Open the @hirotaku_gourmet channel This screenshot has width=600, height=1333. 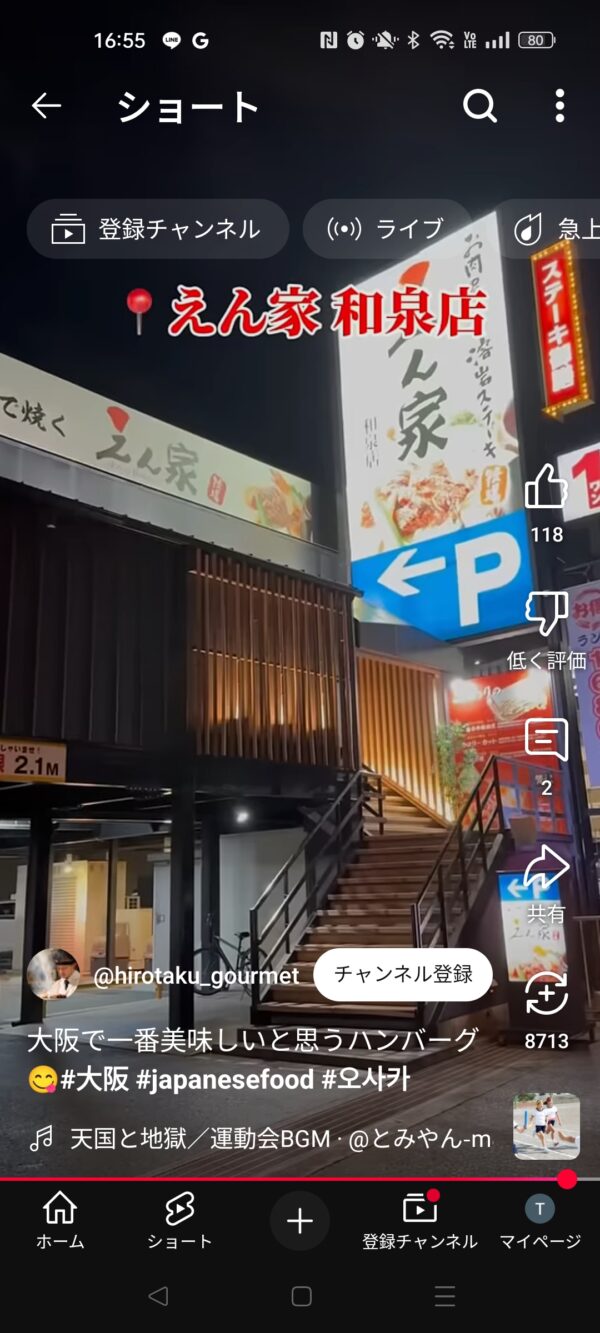pos(195,976)
